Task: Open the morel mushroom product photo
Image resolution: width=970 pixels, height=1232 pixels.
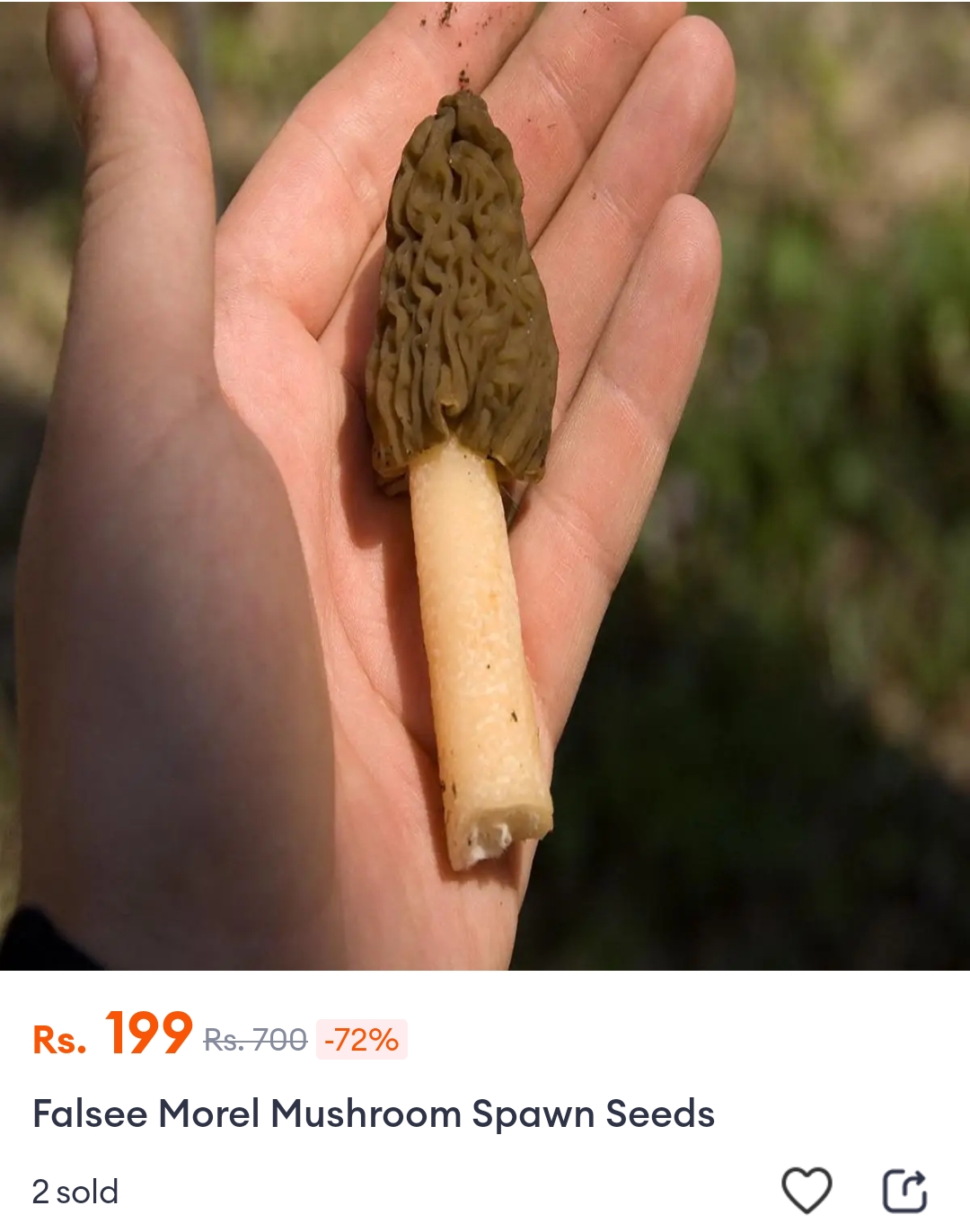Action: pyautogui.click(x=485, y=485)
